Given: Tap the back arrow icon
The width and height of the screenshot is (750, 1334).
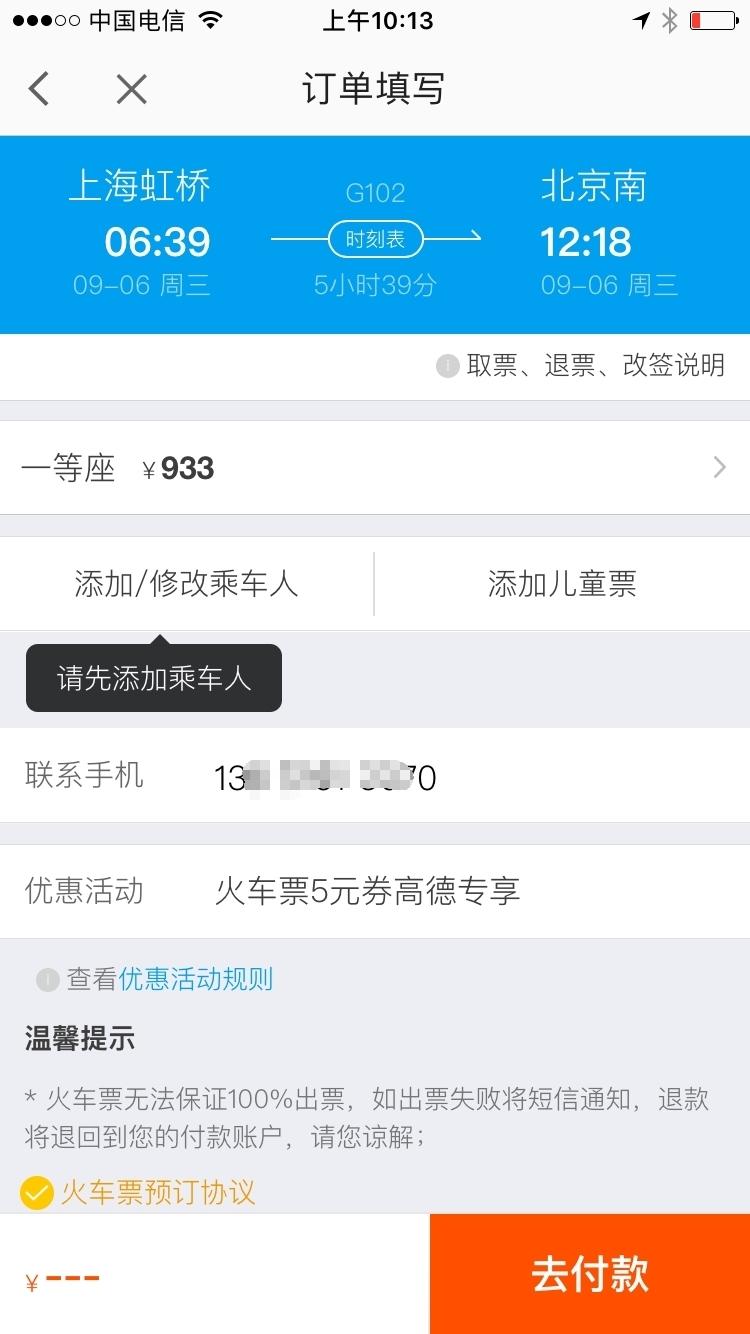Looking at the screenshot, I should 38,88.
